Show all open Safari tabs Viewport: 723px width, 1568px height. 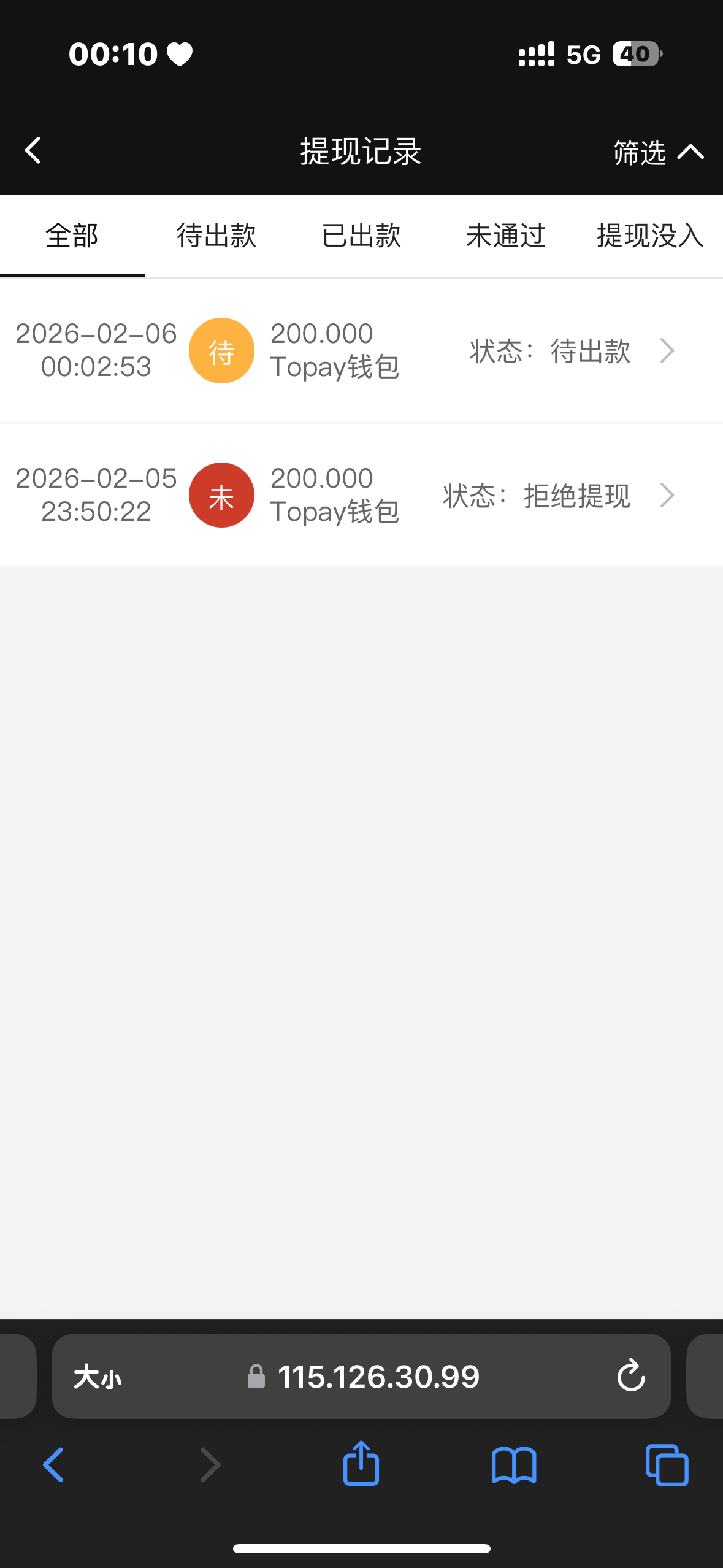[667, 1465]
